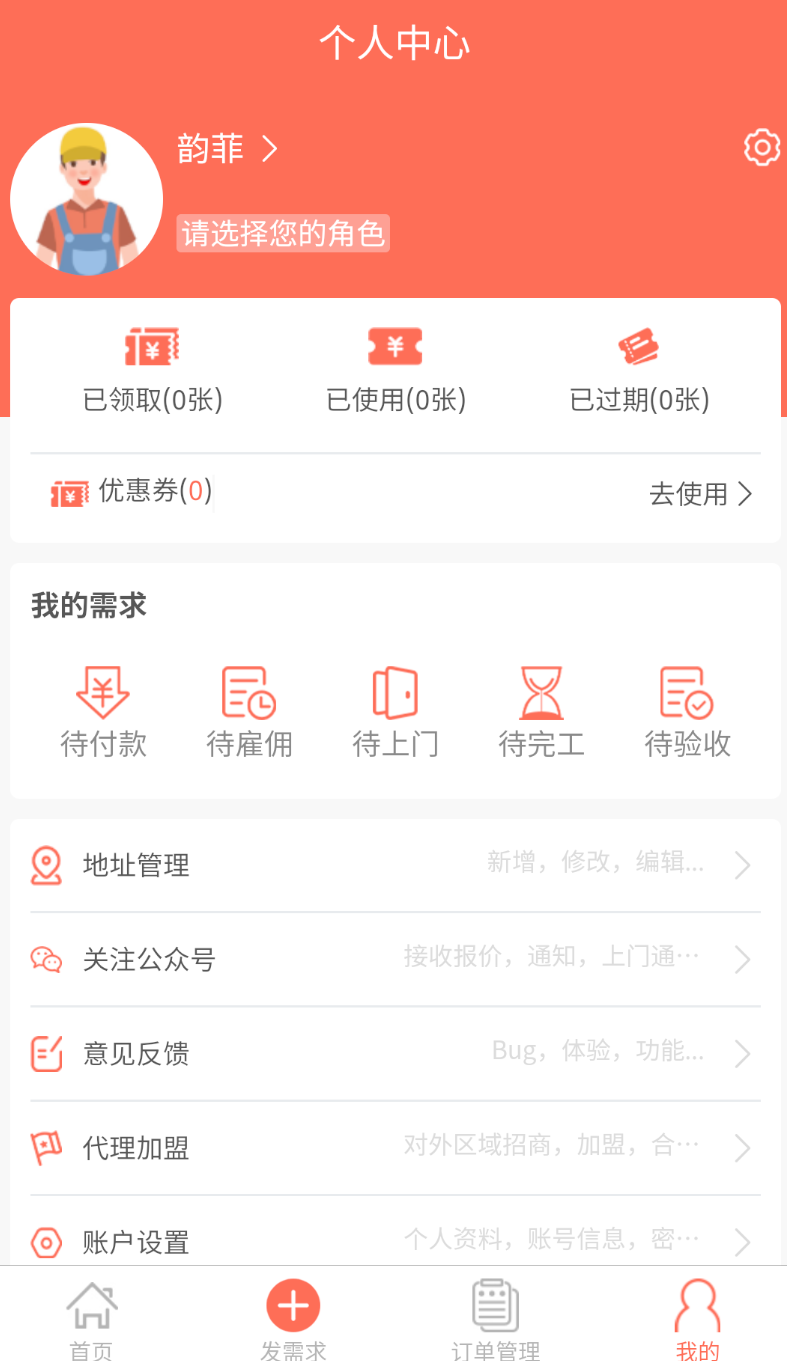
Task: Open the 代理加盟 row
Action: tap(395, 1148)
